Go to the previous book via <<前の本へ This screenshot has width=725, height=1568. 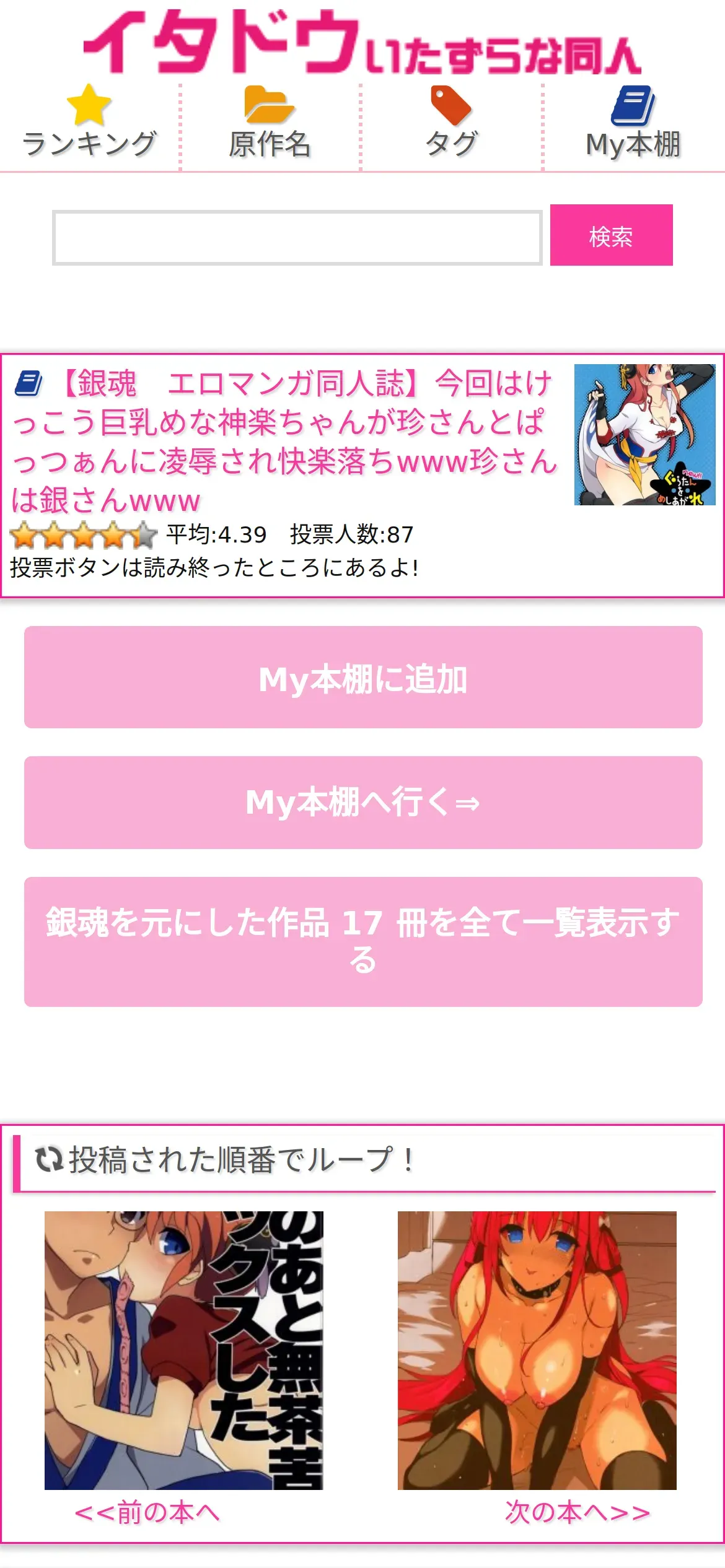147,1512
